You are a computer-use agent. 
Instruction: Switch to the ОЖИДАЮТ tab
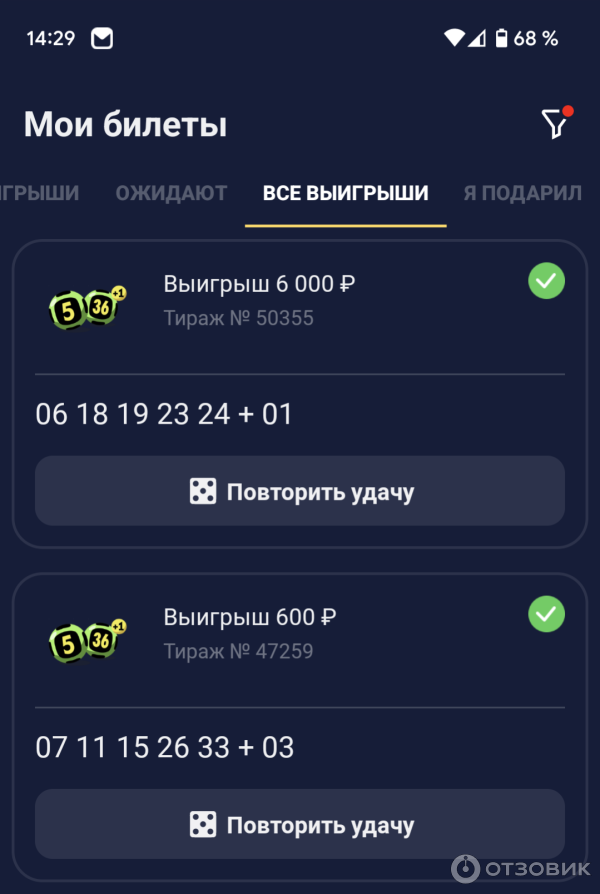171,193
